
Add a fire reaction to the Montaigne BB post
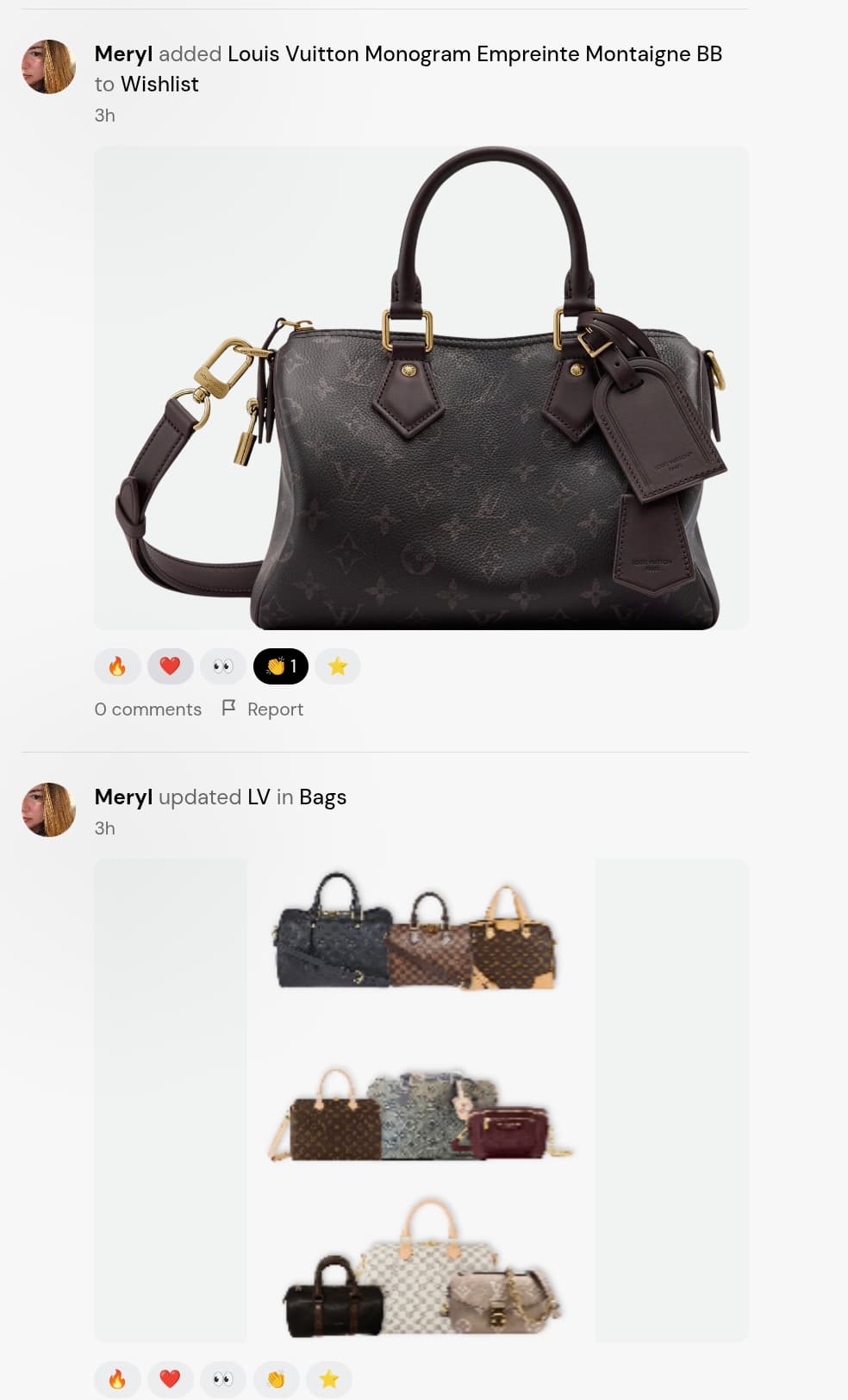point(117,666)
